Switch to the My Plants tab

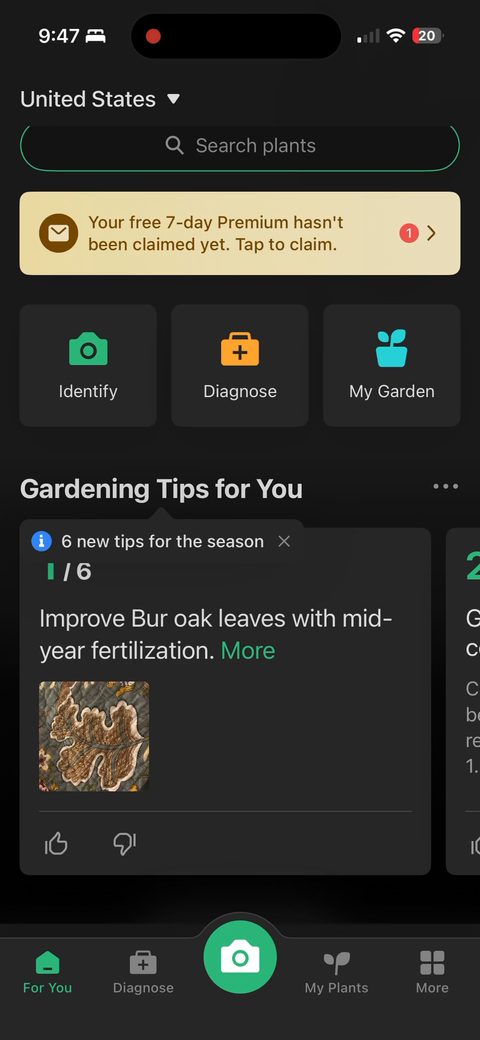(336, 972)
